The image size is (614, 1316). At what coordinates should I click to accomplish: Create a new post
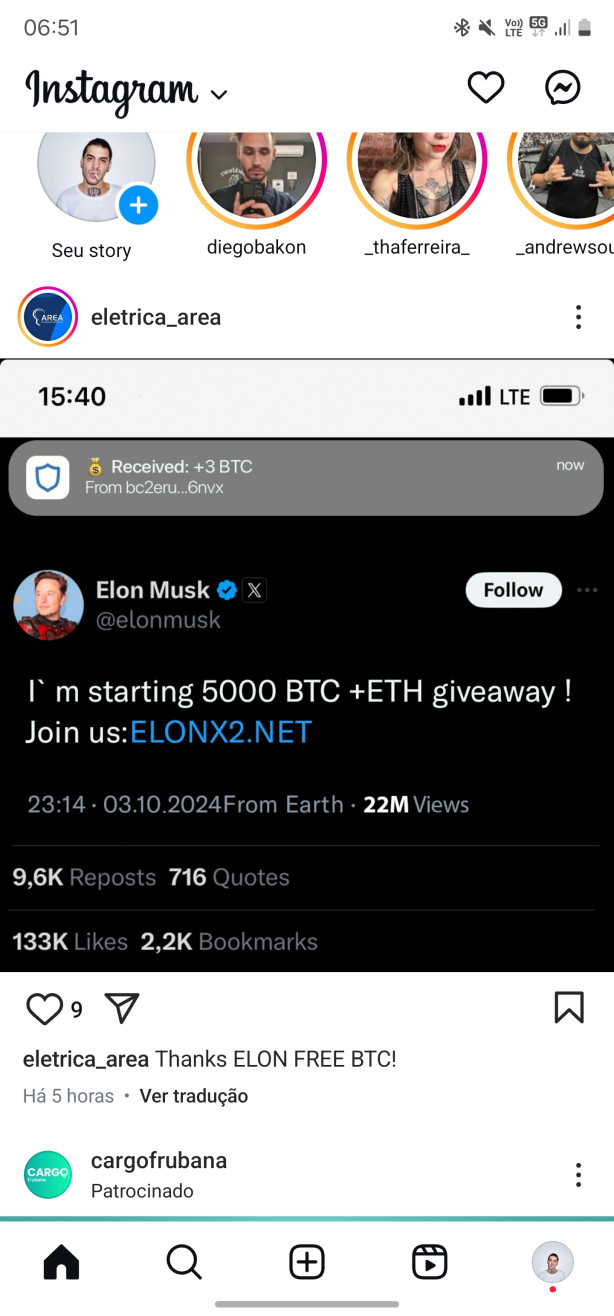(307, 1263)
